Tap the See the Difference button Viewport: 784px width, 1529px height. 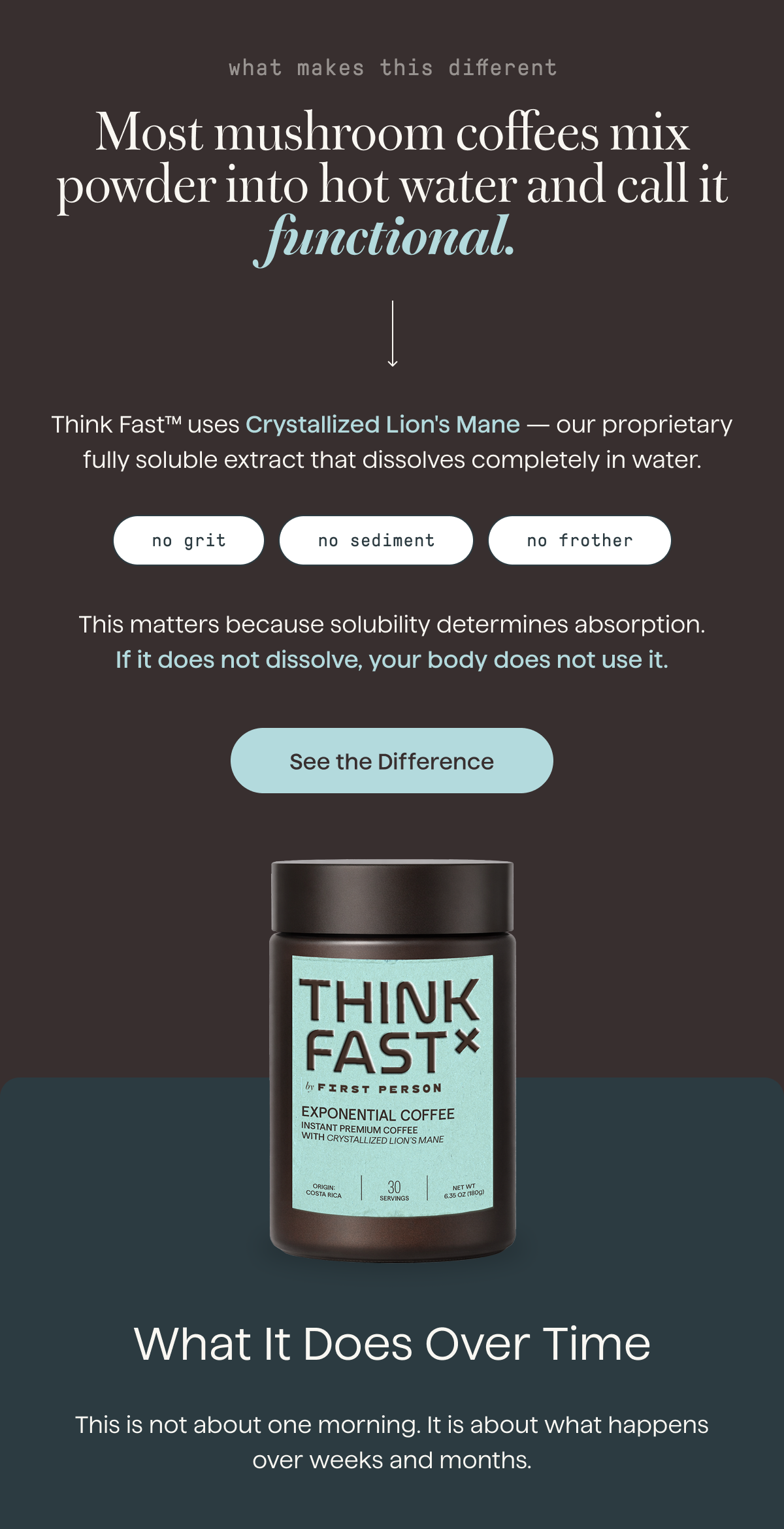click(391, 761)
